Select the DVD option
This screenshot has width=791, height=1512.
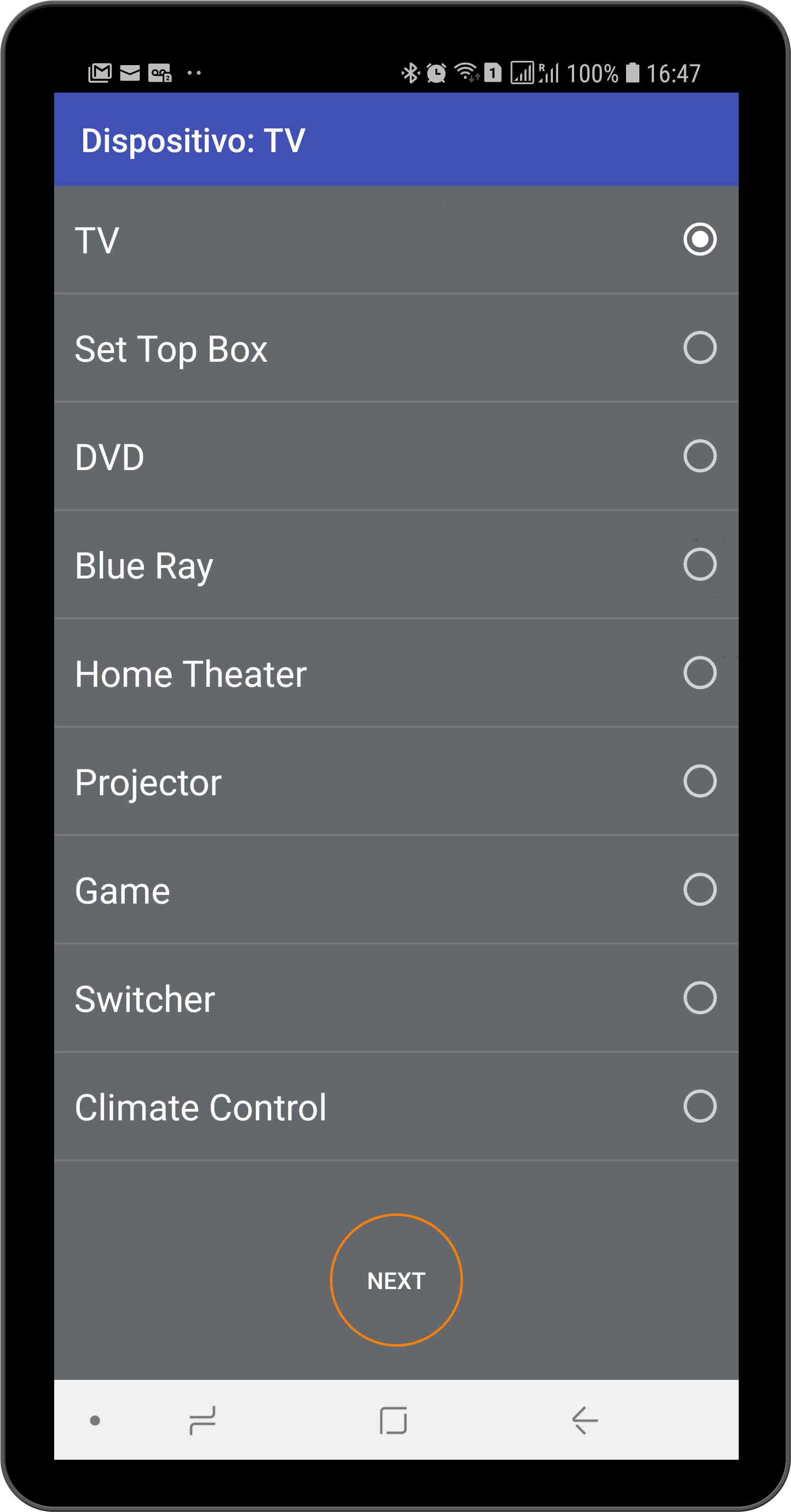(x=699, y=456)
